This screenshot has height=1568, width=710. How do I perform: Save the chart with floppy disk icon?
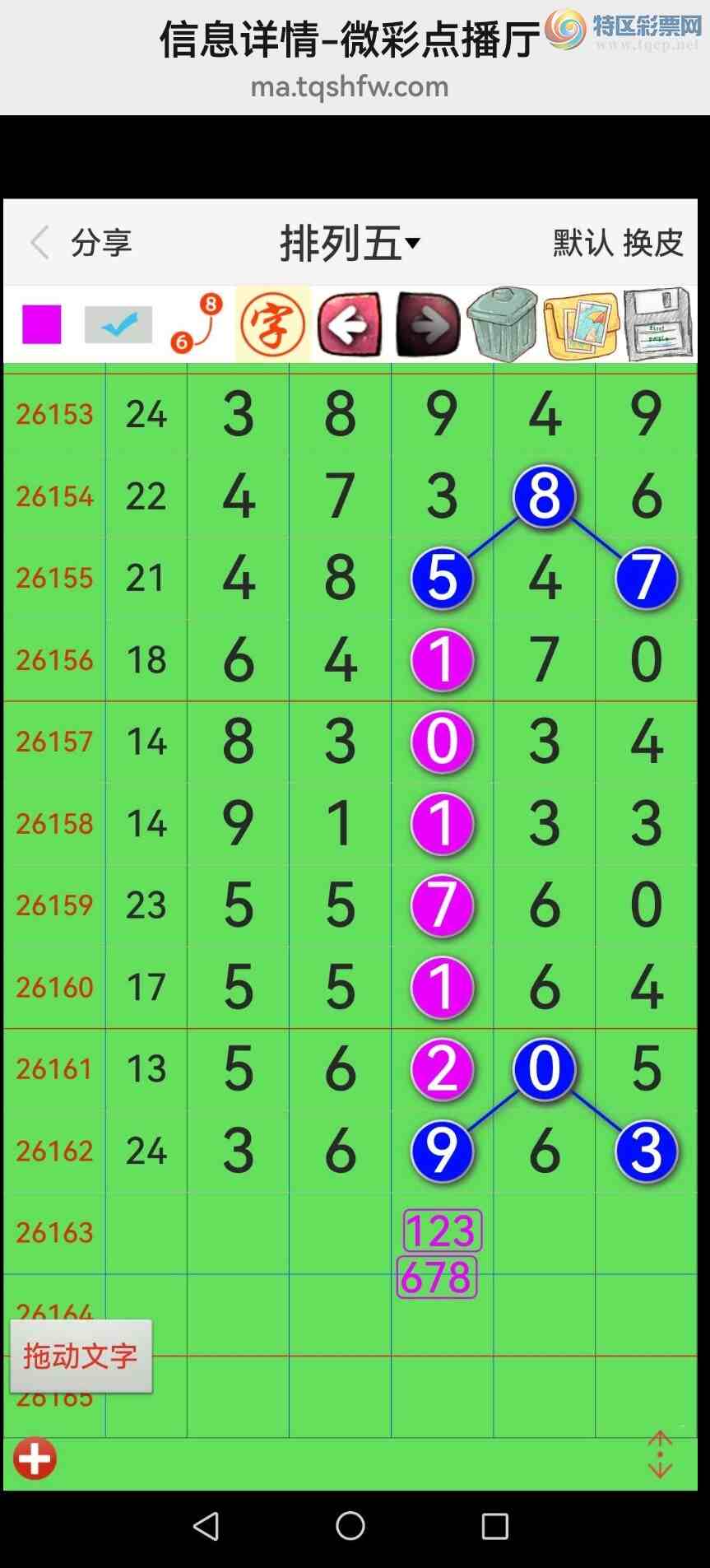658,324
